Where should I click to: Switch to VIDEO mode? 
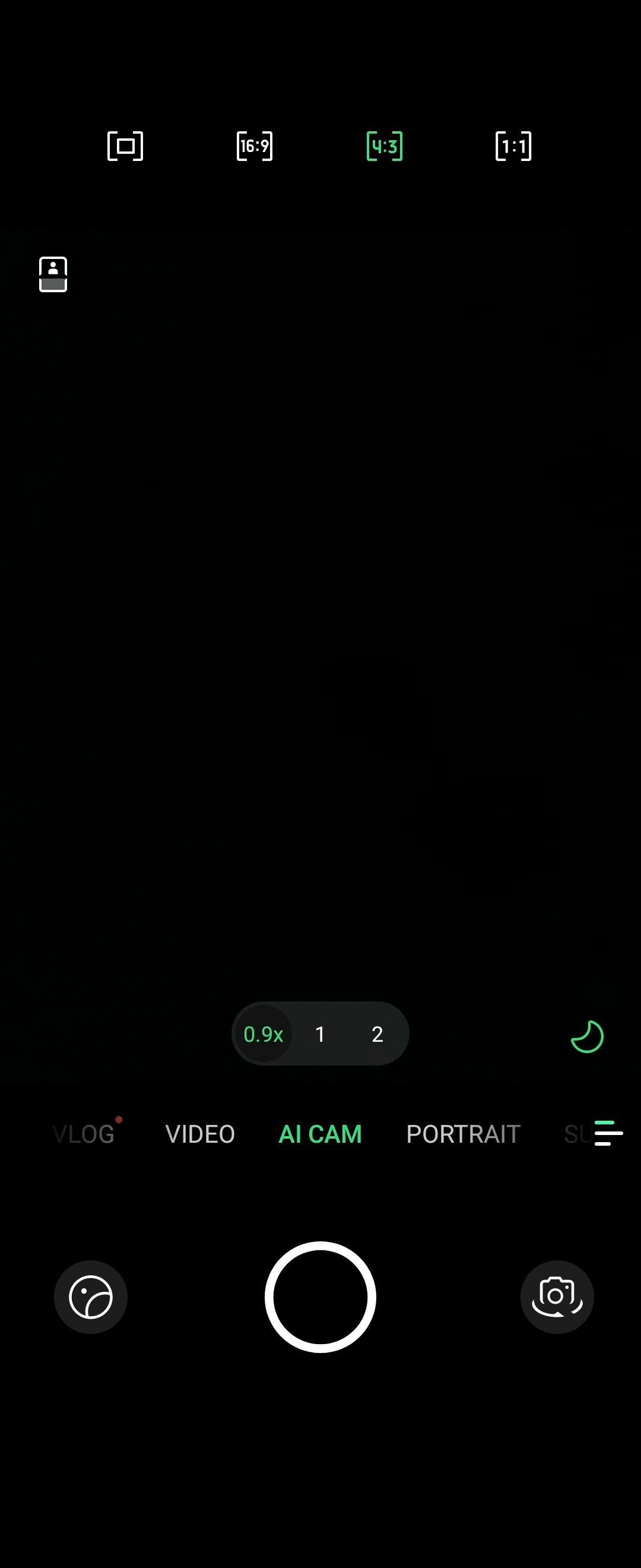click(x=200, y=1134)
